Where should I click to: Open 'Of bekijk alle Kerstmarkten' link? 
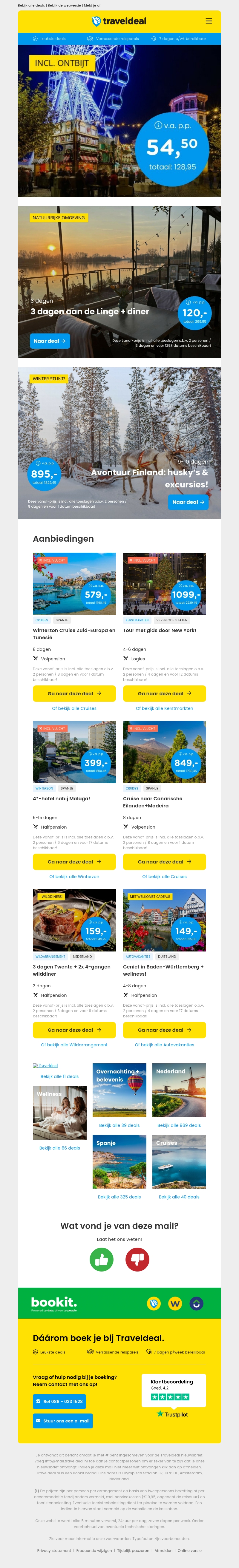click(x=164, y=708)
